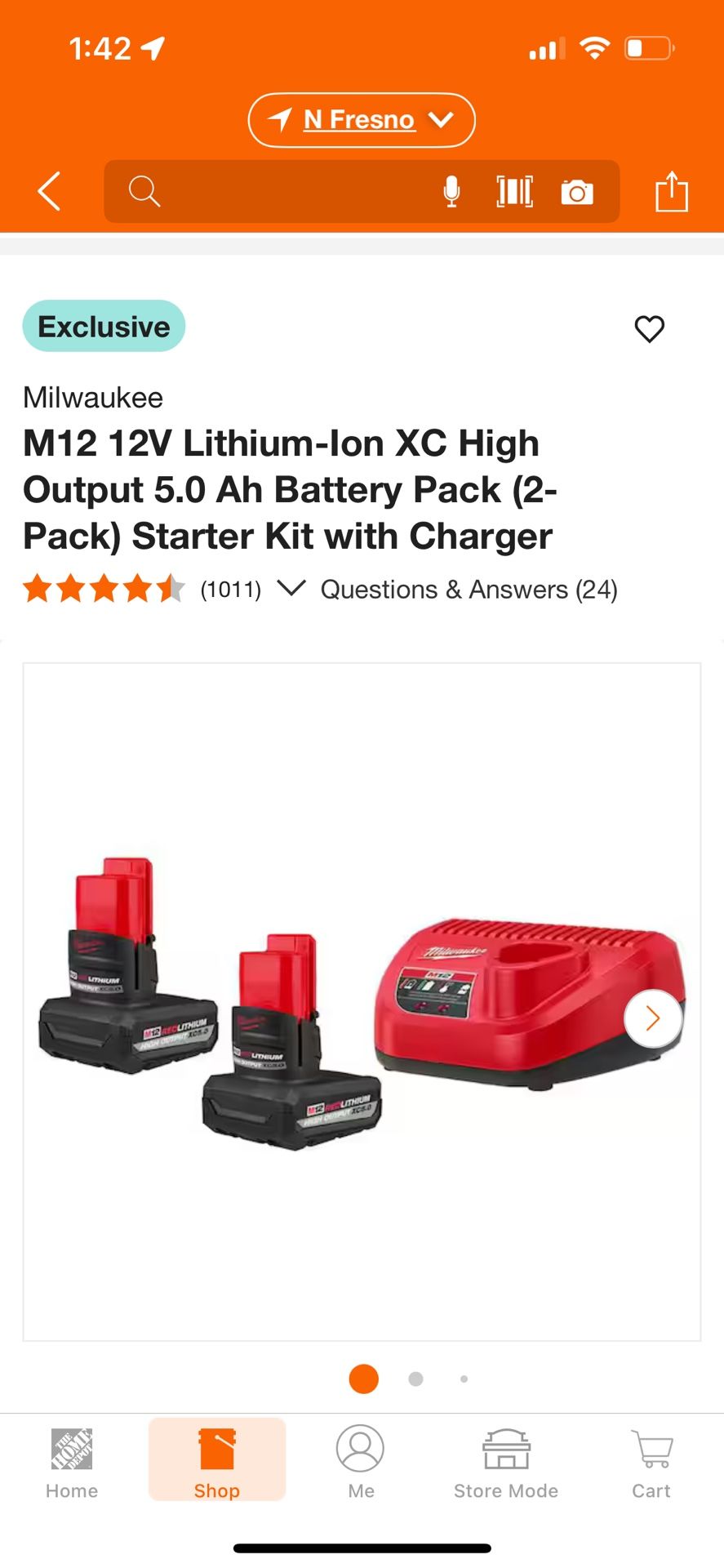724x1568 pixels.
Task: Open the N Fresno store selector
Action: 362,120
